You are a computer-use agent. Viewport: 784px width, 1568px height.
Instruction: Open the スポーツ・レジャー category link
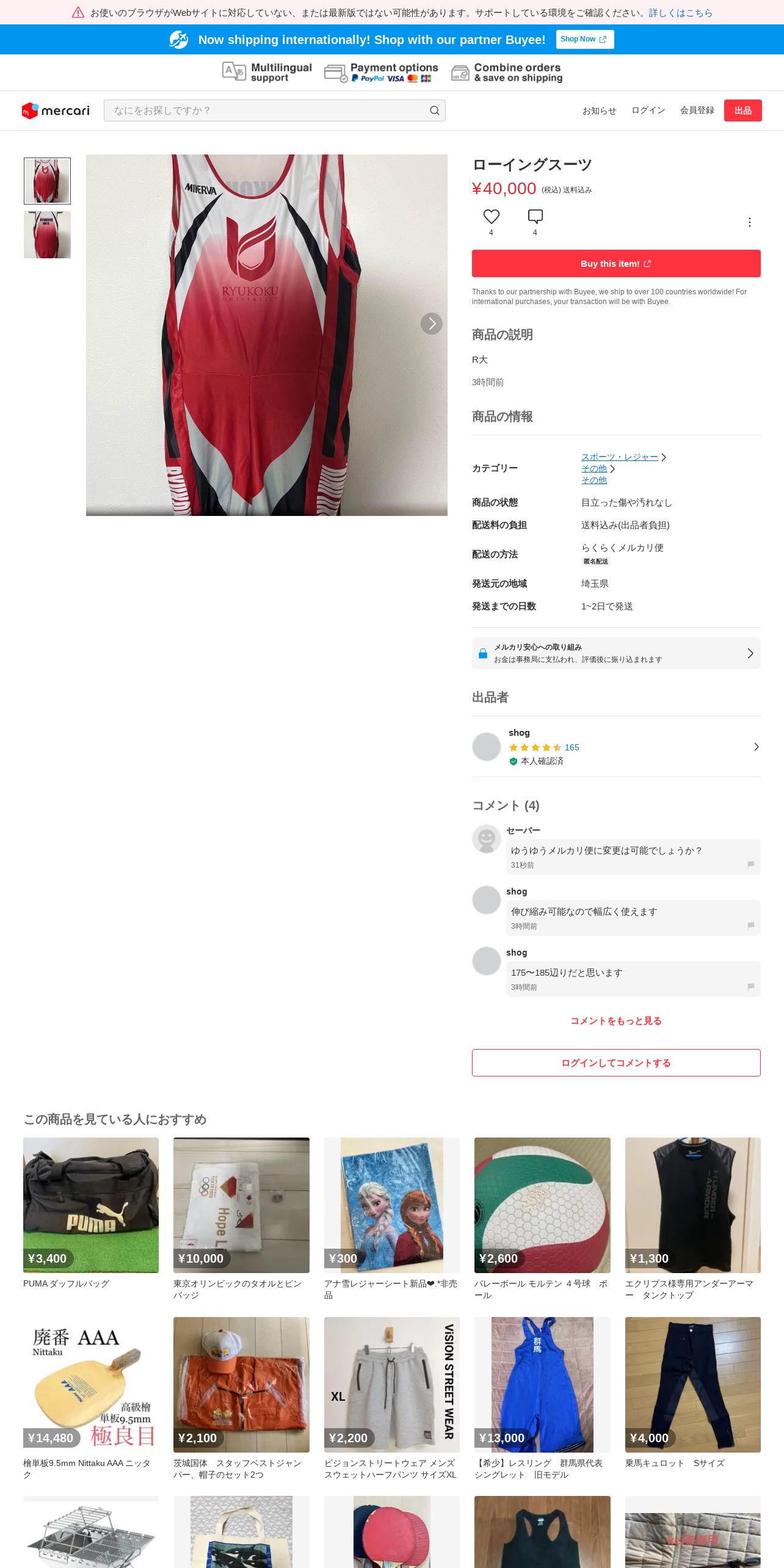619,457
